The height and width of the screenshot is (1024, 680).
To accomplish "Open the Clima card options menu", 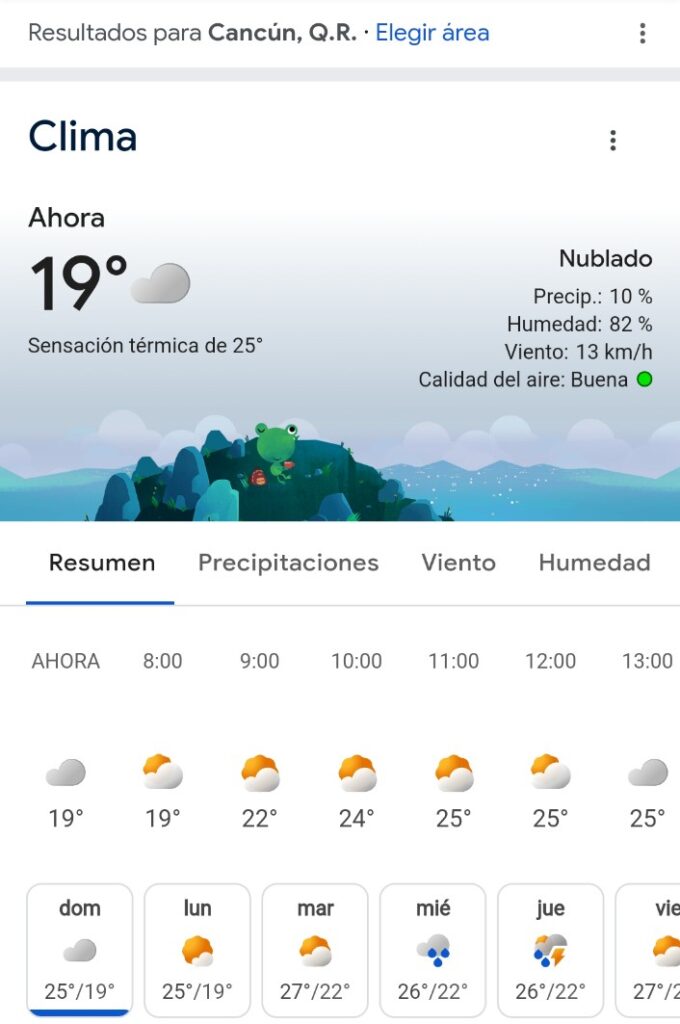I will click(x=613, y=140).
